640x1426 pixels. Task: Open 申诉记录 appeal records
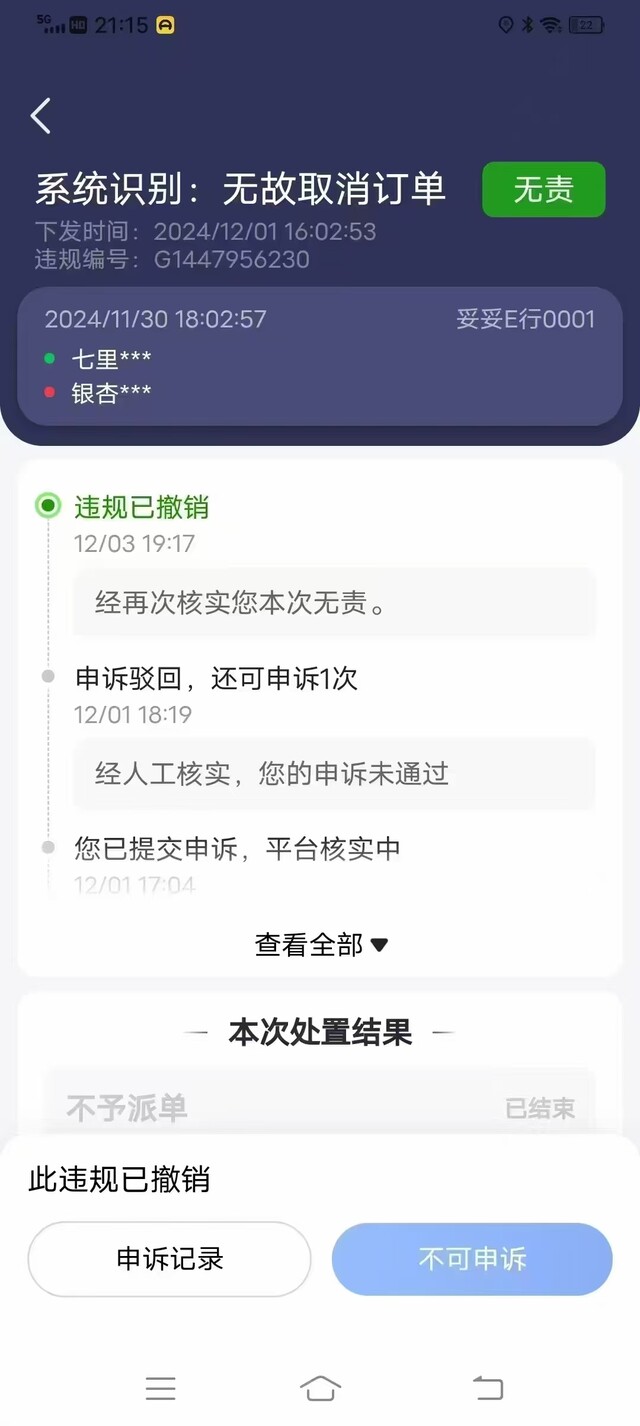point(169,1259)
